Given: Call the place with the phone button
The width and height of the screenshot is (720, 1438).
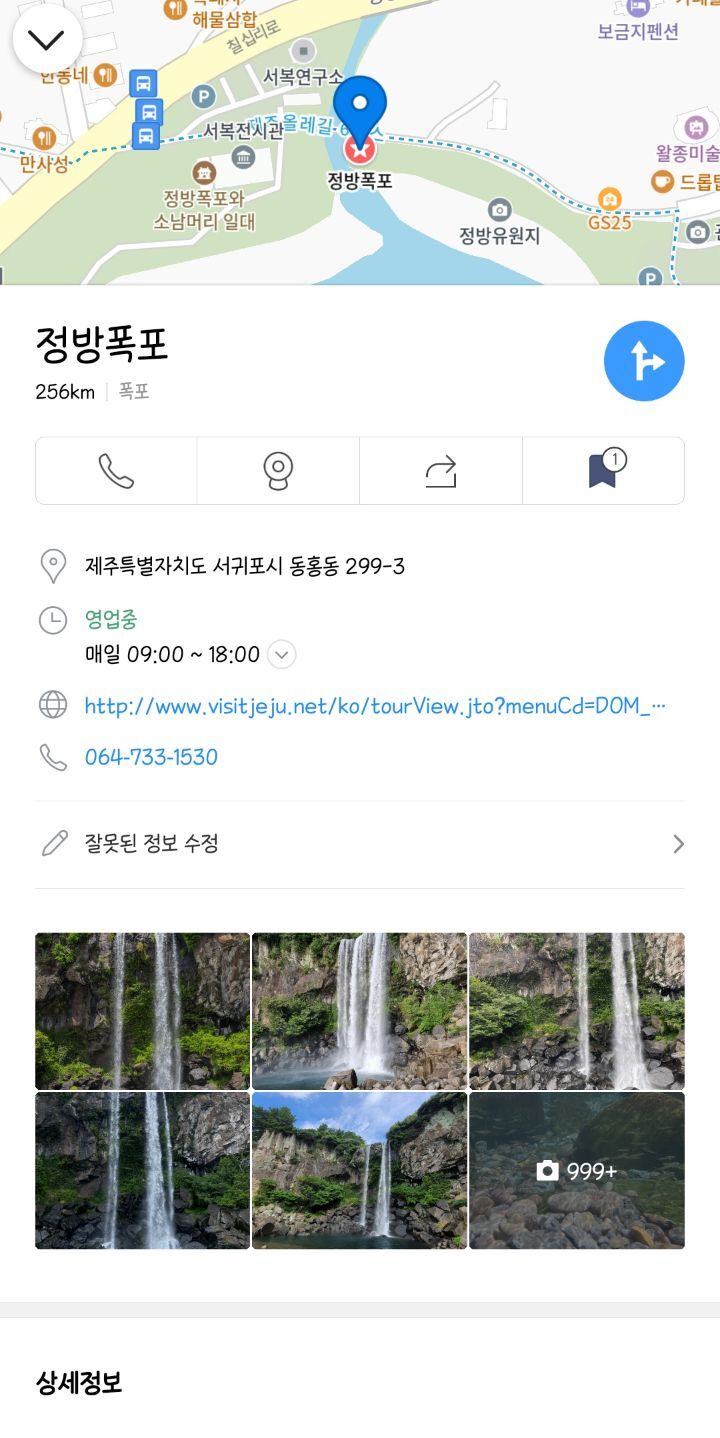Looking at the screenshot, I should (x=116, y=471).
